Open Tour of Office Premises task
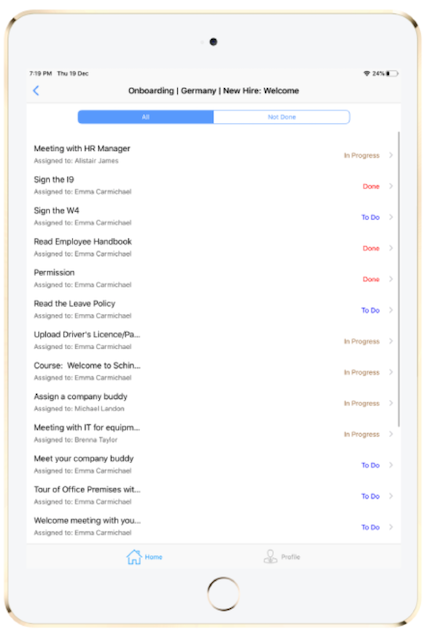Image resolution: width=431 pixels, height=640 pixels. pyautogui.click(x=213, y=496)
